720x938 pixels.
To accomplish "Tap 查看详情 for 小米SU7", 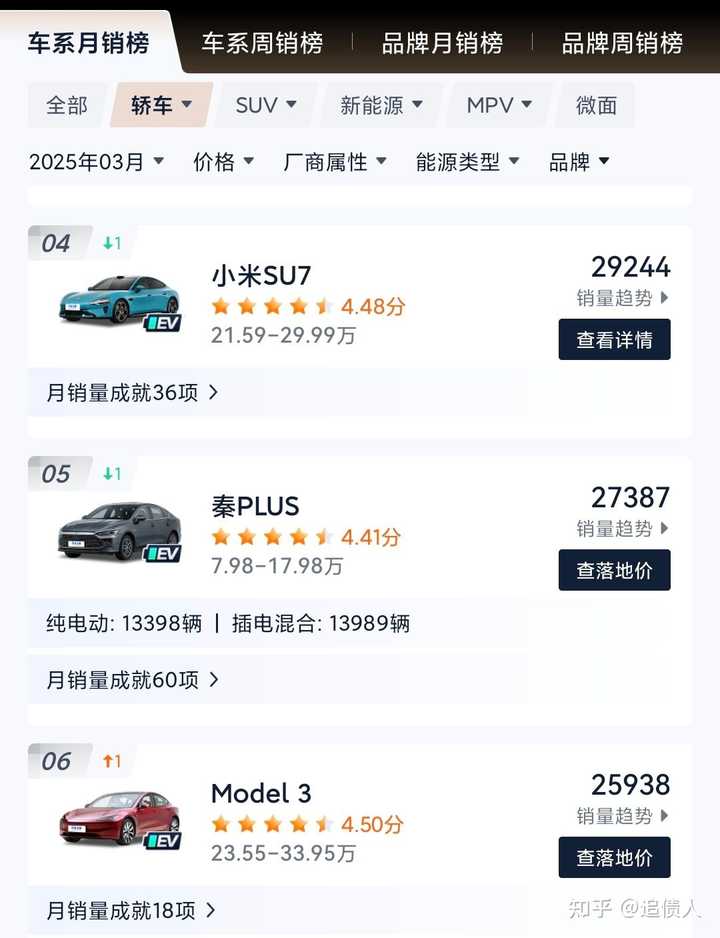I will 614,340.
